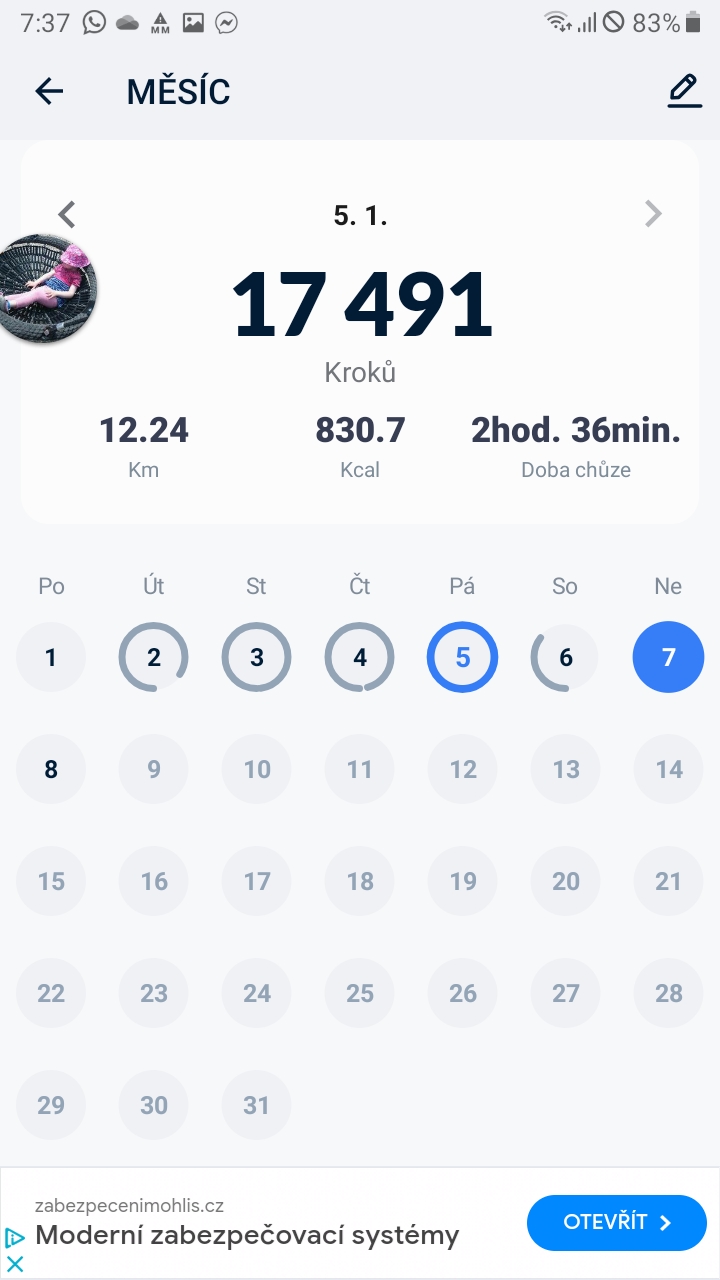Select day 6 in the calendar

click(x=565, y=657)
